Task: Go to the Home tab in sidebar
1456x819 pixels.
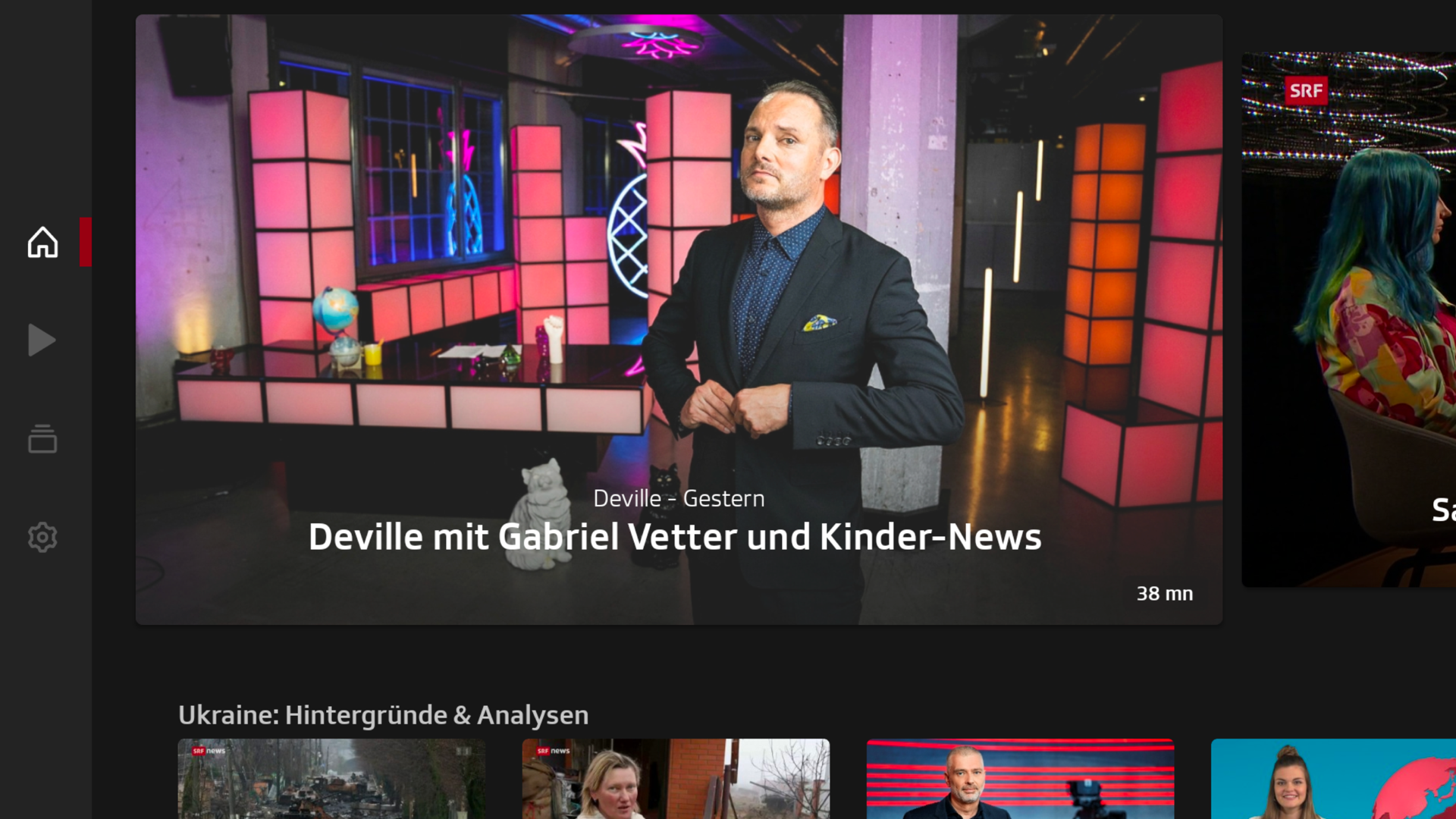Action: click(42, 243)
